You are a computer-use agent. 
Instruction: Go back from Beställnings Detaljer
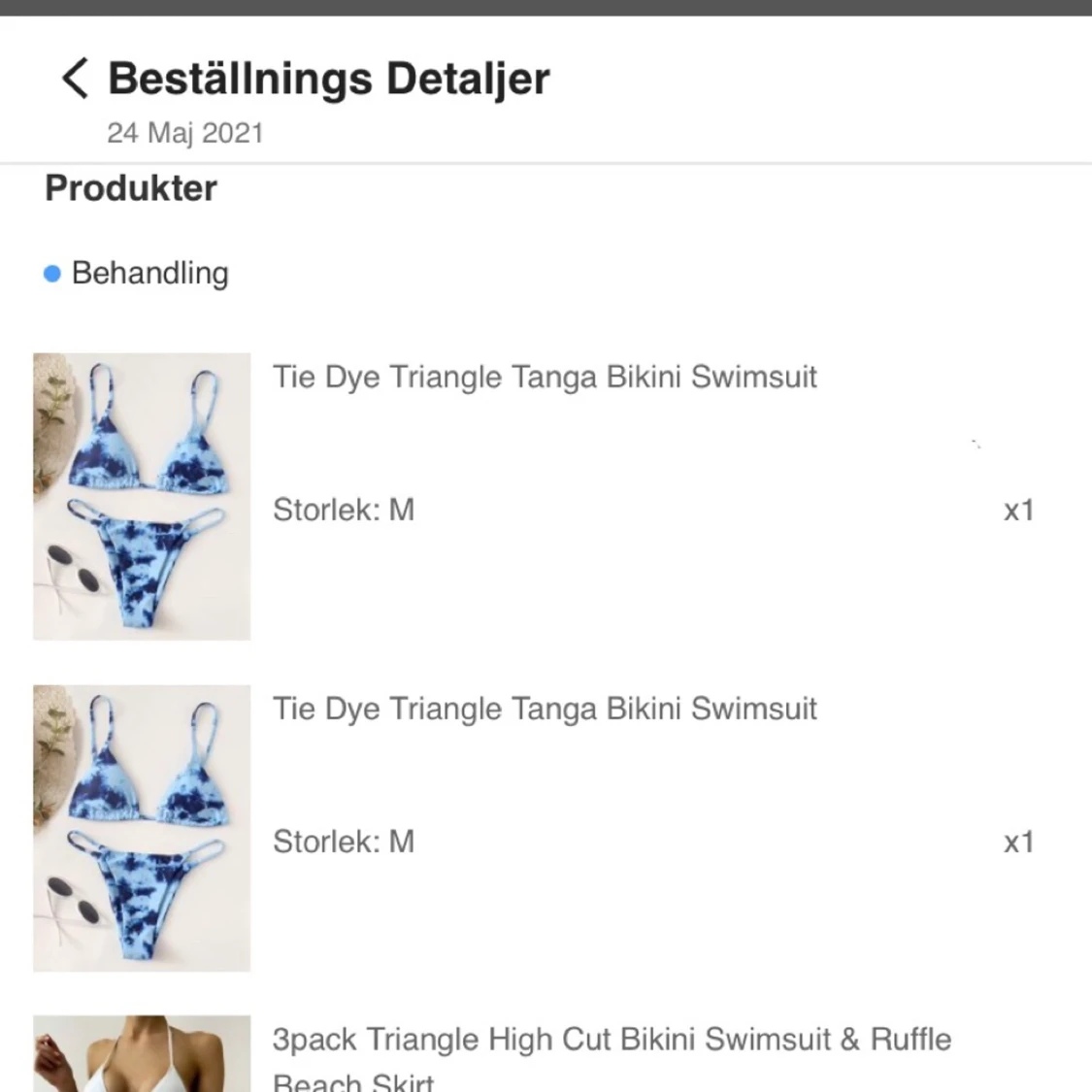(75, 78)
